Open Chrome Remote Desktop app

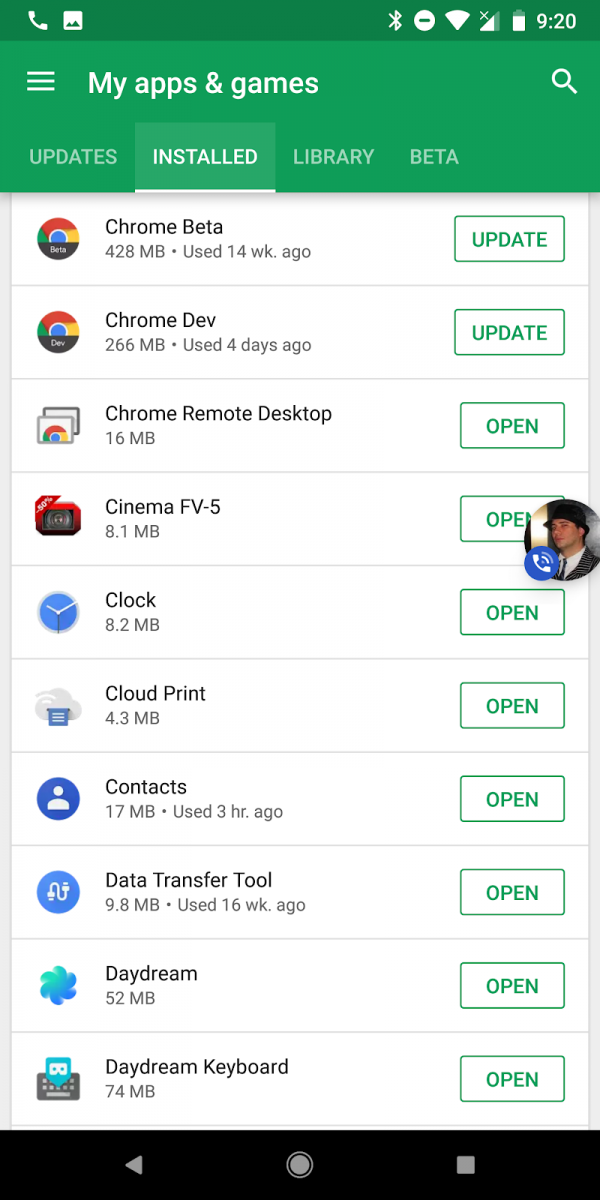pyautogui.click(x=512, y=426)
